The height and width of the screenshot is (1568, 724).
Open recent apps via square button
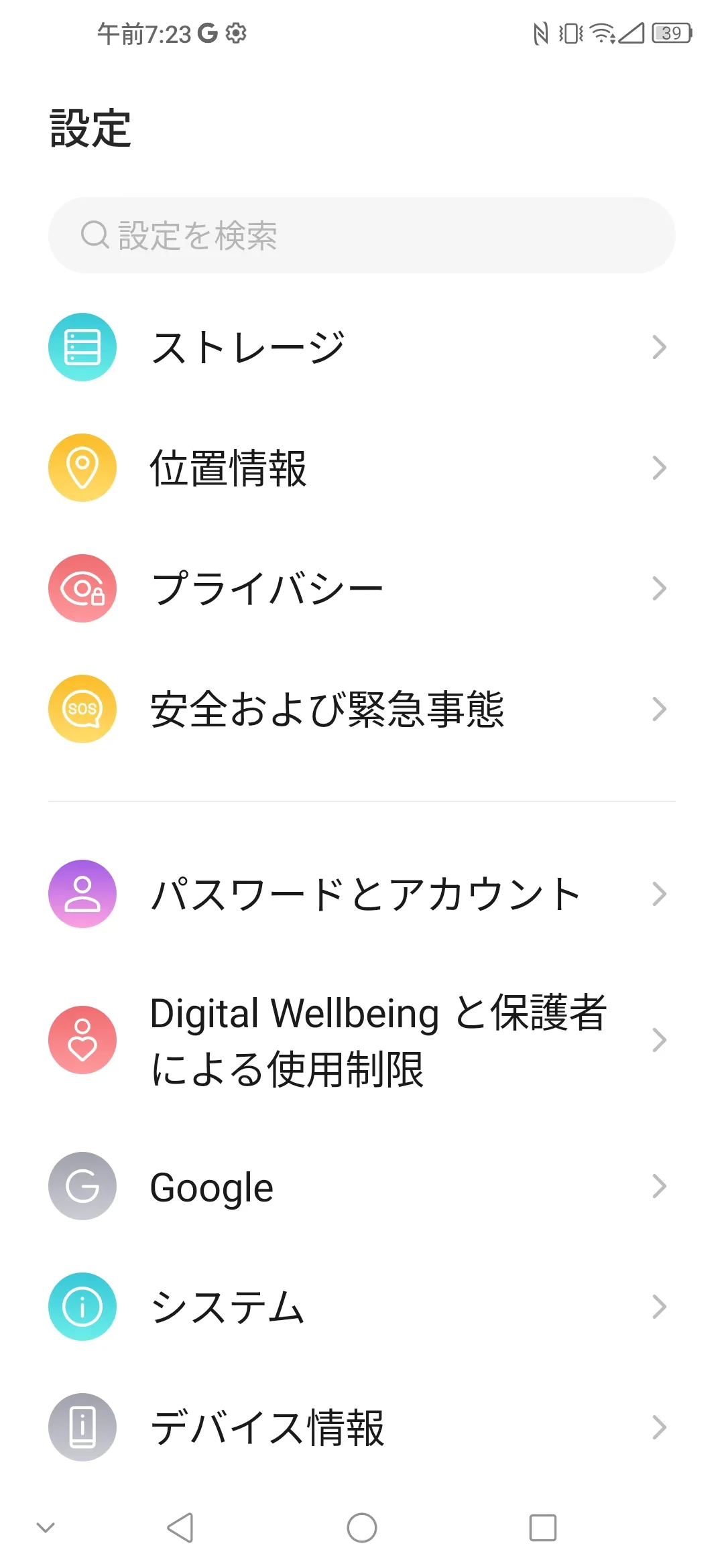click(x=543, y=1528)
